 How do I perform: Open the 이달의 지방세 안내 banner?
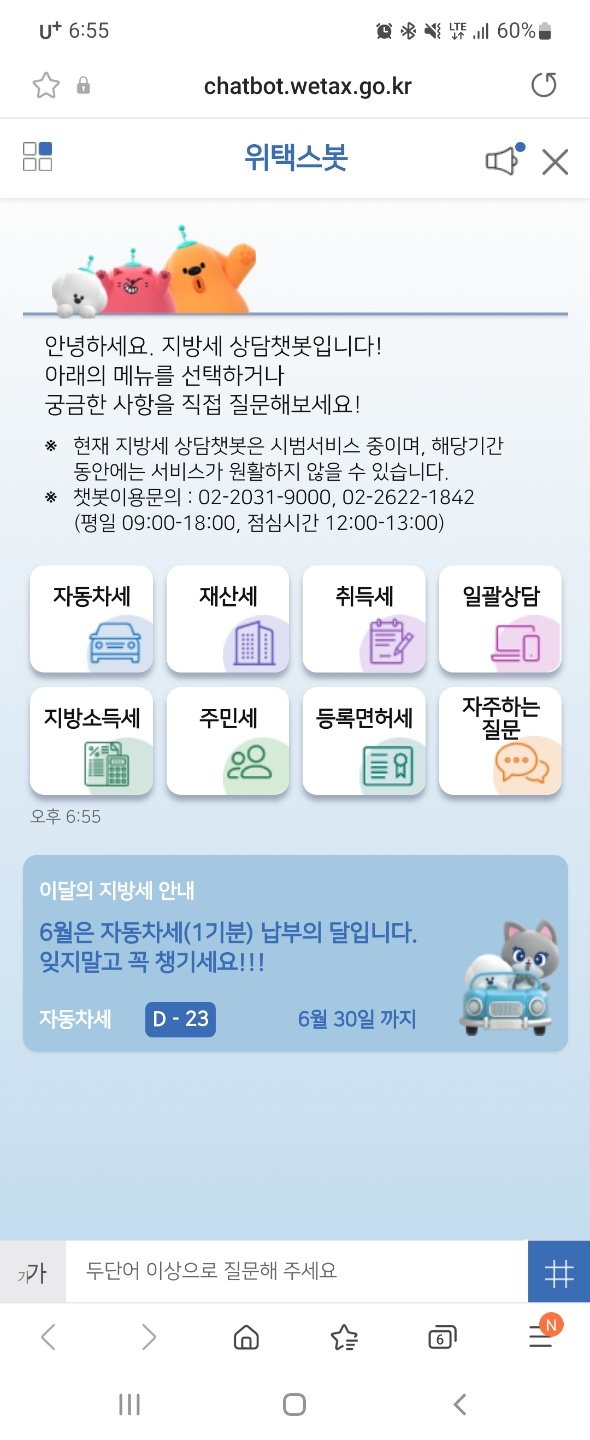point(295,953)
